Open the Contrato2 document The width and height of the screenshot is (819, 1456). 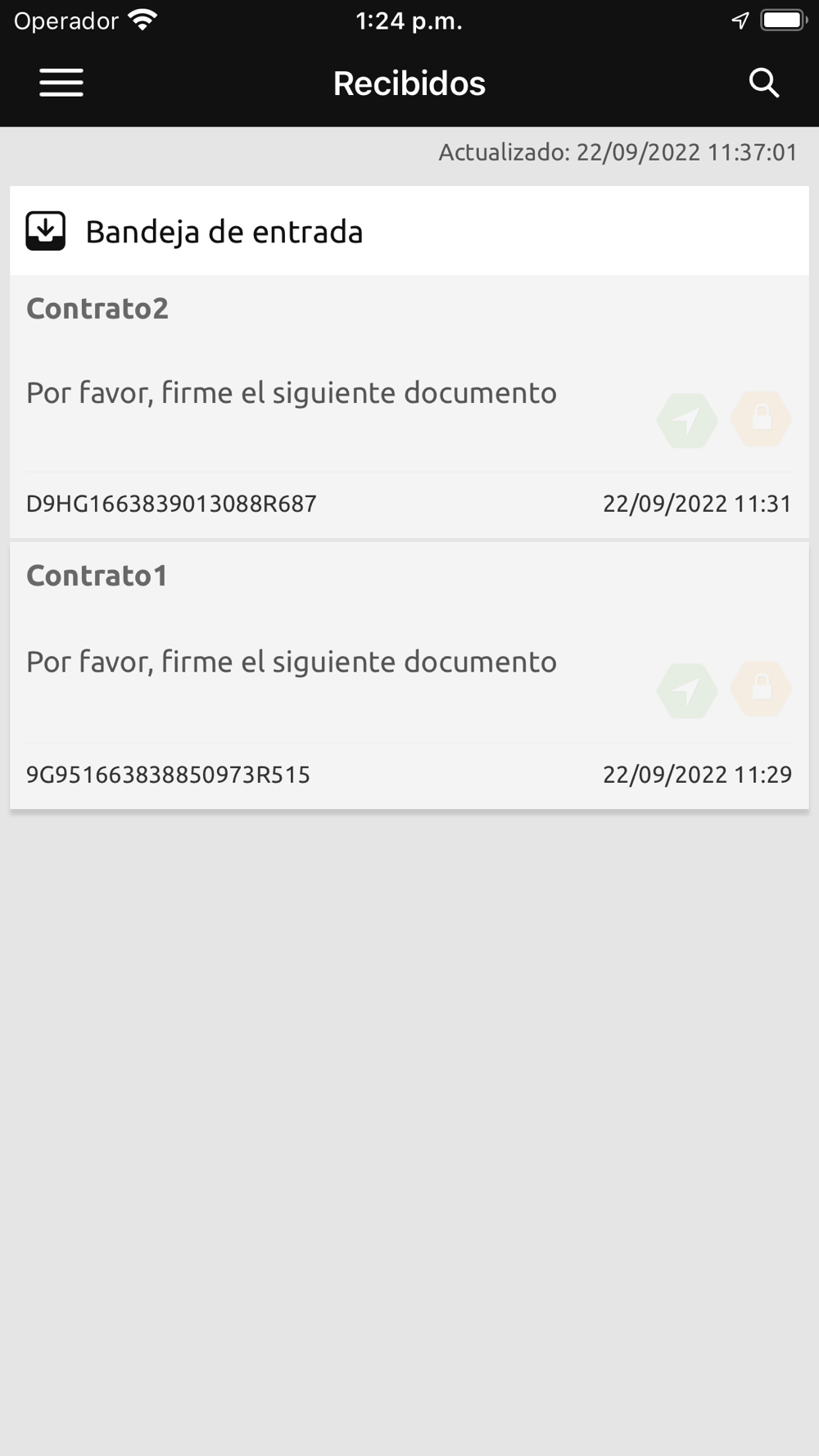click(328, 391)
